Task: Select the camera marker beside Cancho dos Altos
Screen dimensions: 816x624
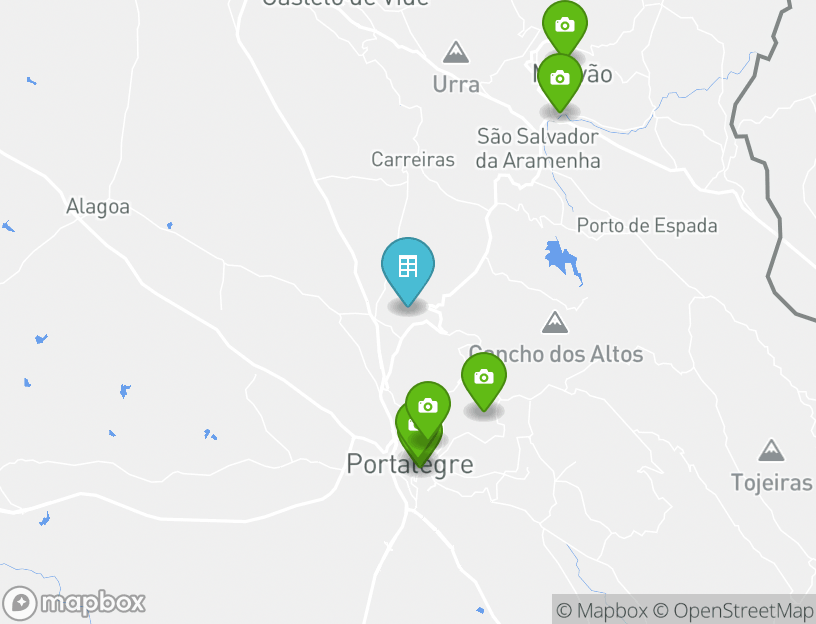Action: click(x=484, y=378)
